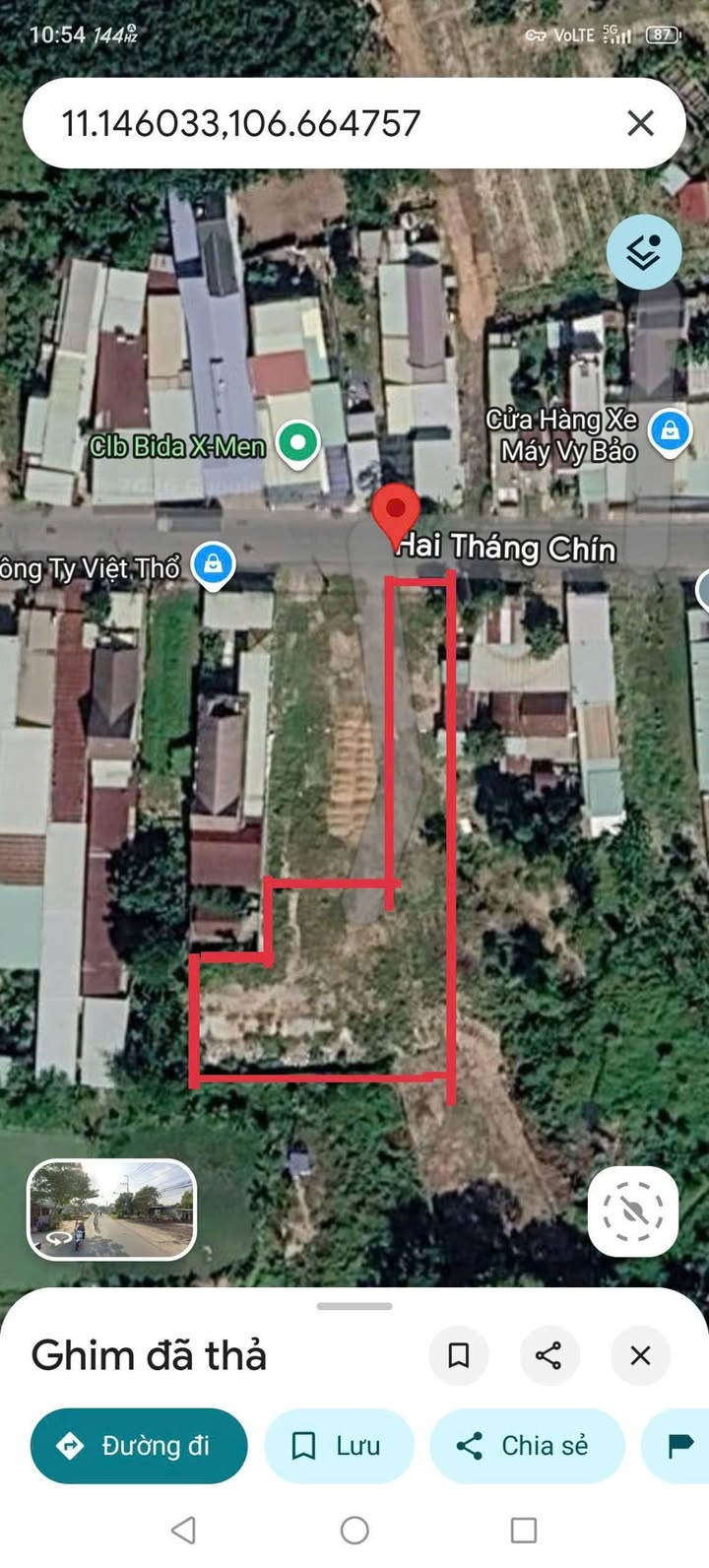709x1568 pixels.
Task: Open the Street View thumbnail preview
Action: [x=112, y=1209]
